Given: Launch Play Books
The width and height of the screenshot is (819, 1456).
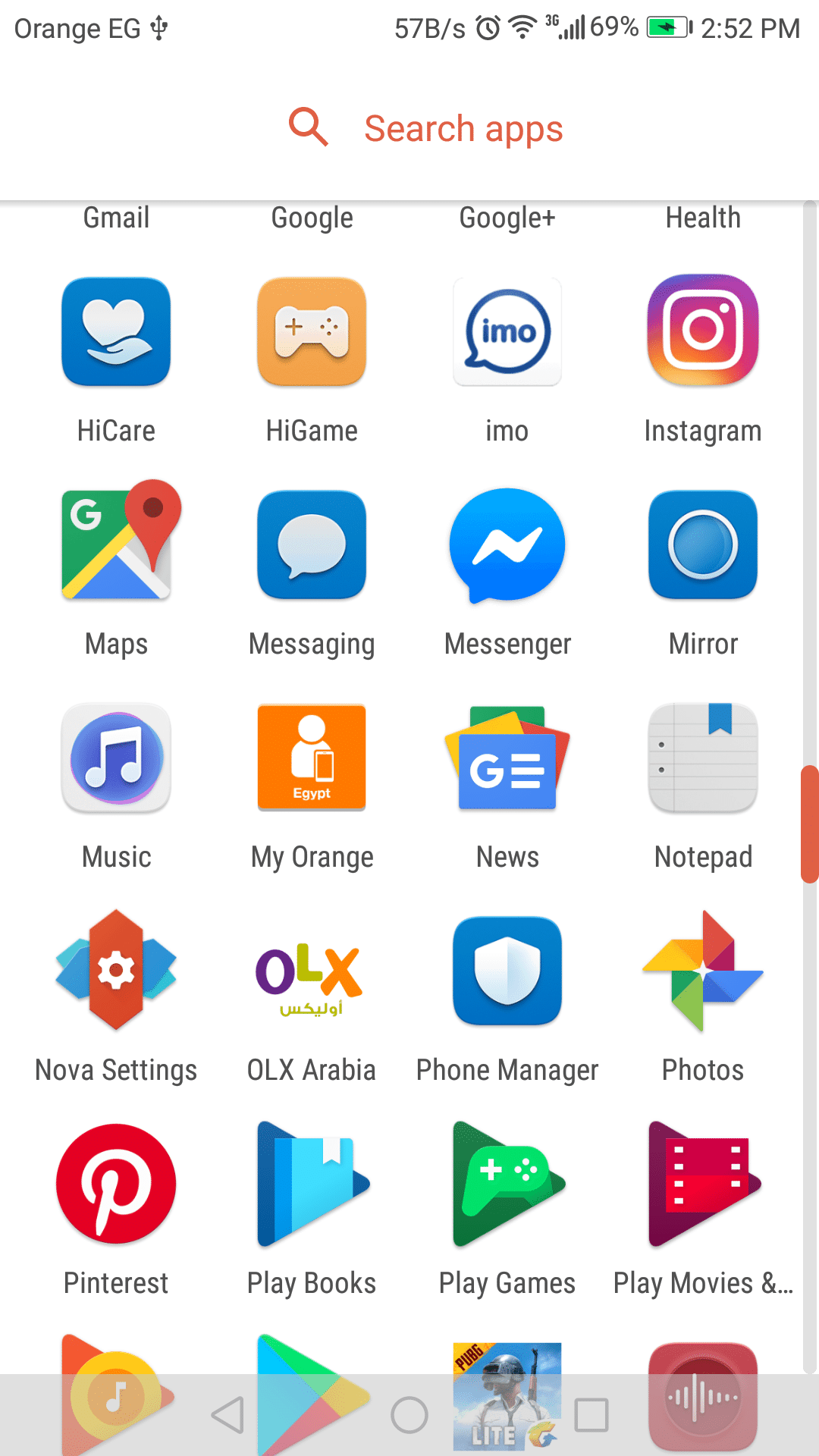Looking at the screenshot, I should [312, 1183].
